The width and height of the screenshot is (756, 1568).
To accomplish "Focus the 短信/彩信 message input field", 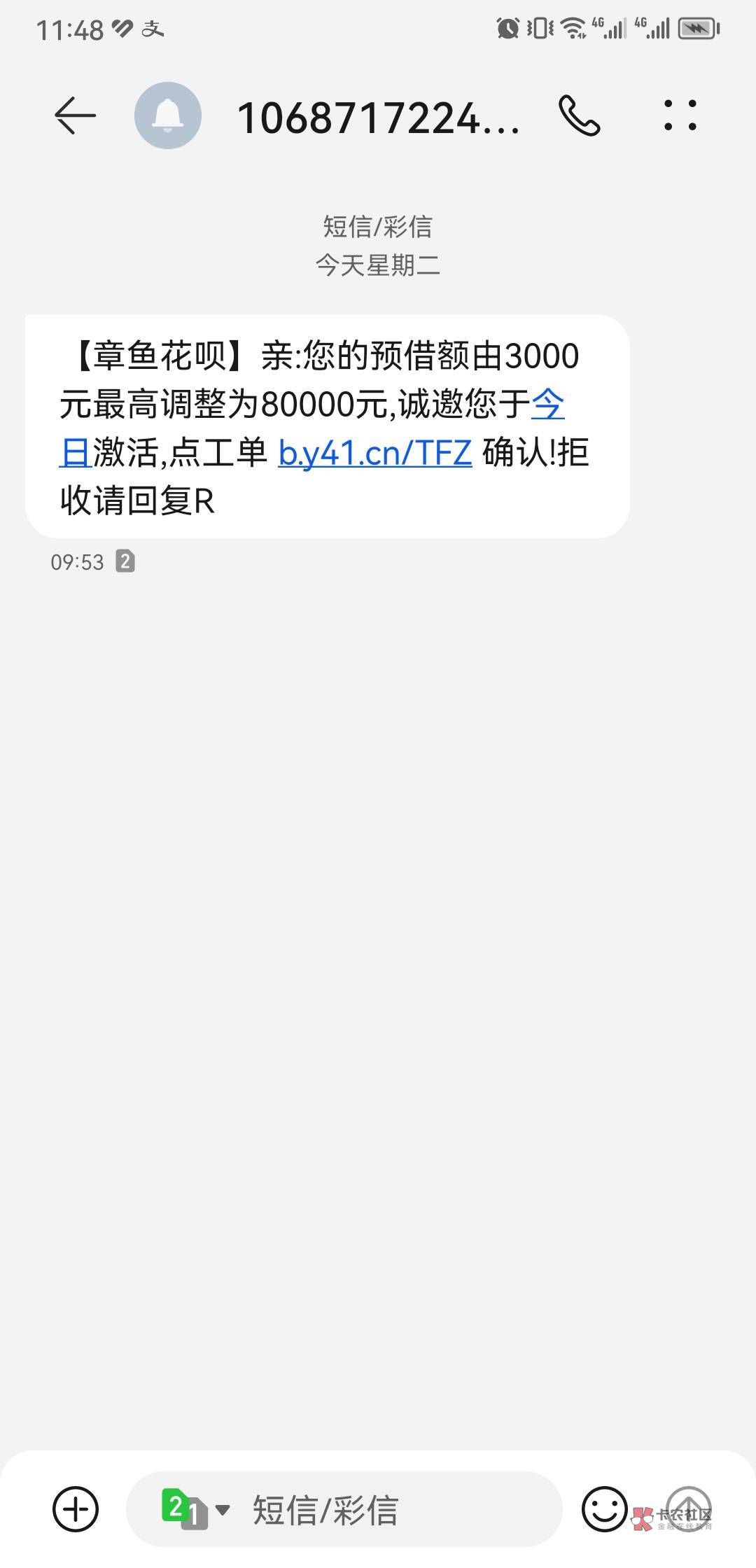I will tap(392, 1509).
